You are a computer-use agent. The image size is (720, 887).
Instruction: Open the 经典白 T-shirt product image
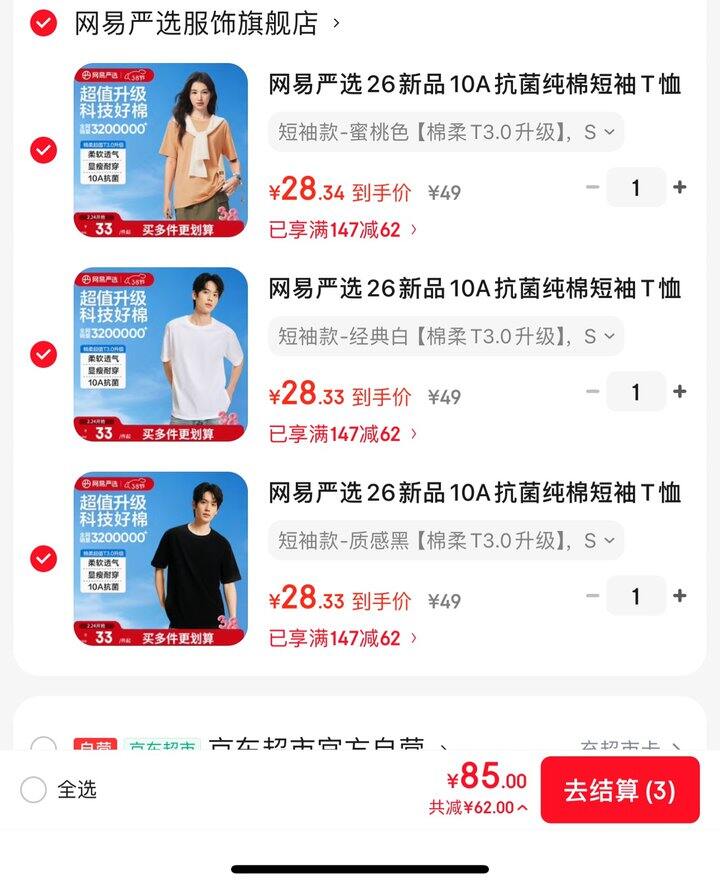point(160,354)
